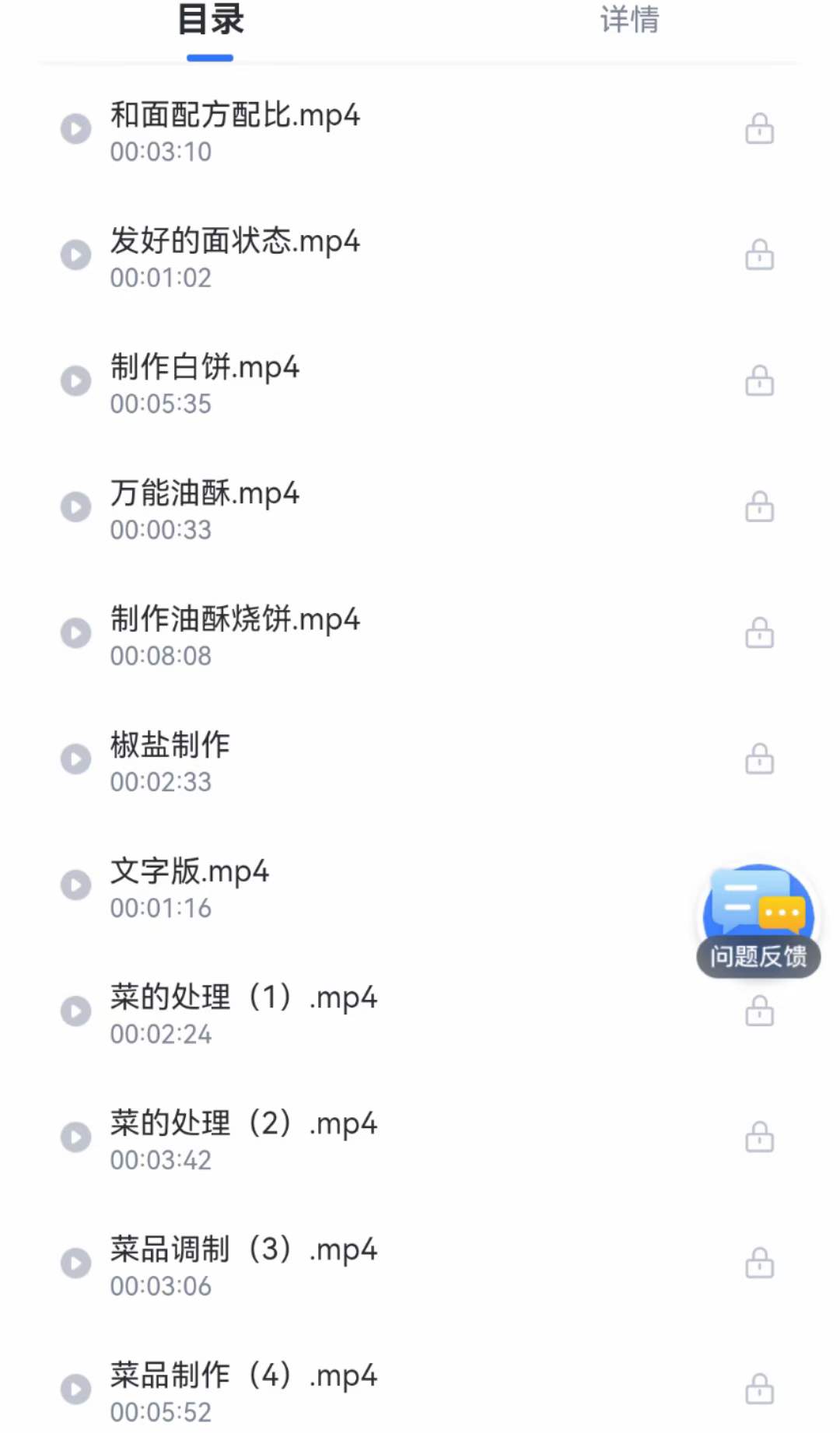Viewport: 840px width, 1433px height.
Task: Switch to the 详情 tab
Action: (628, 21)
